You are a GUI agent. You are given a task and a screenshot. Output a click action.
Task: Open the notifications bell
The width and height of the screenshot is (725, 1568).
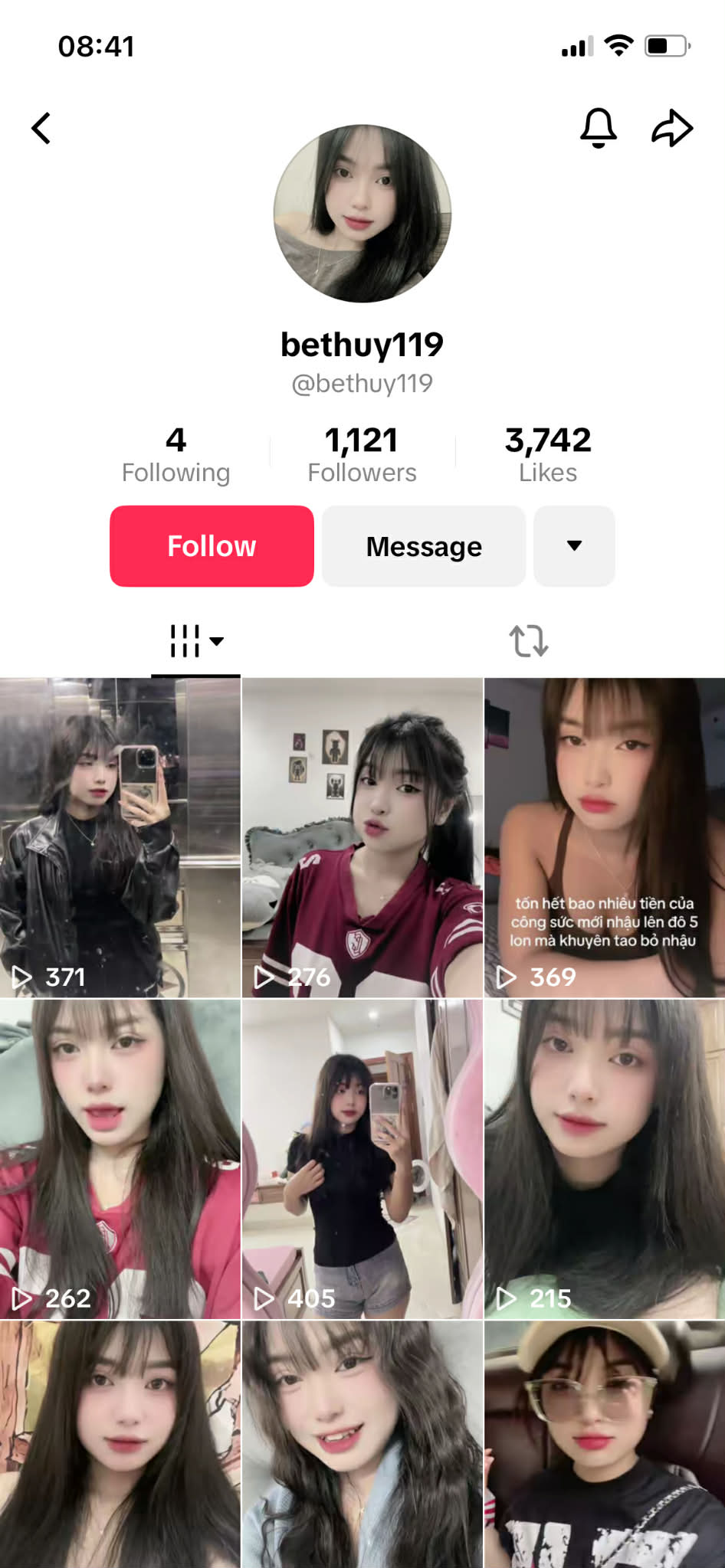[598, 128]
